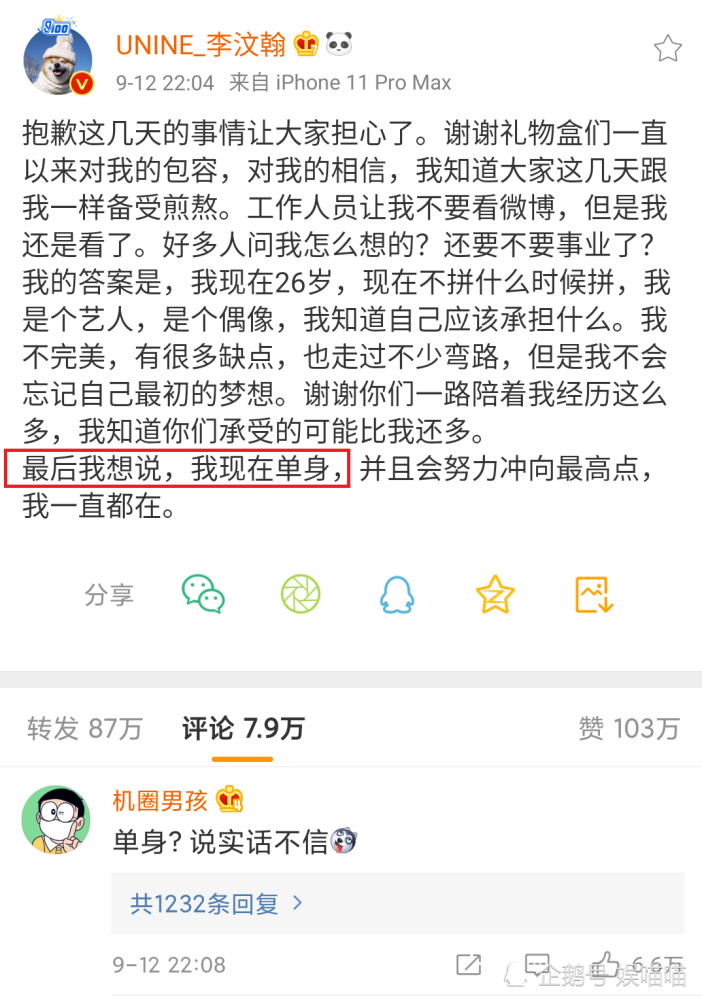
Task: Share the post to QQ Zone
Action: click(495, 594)
